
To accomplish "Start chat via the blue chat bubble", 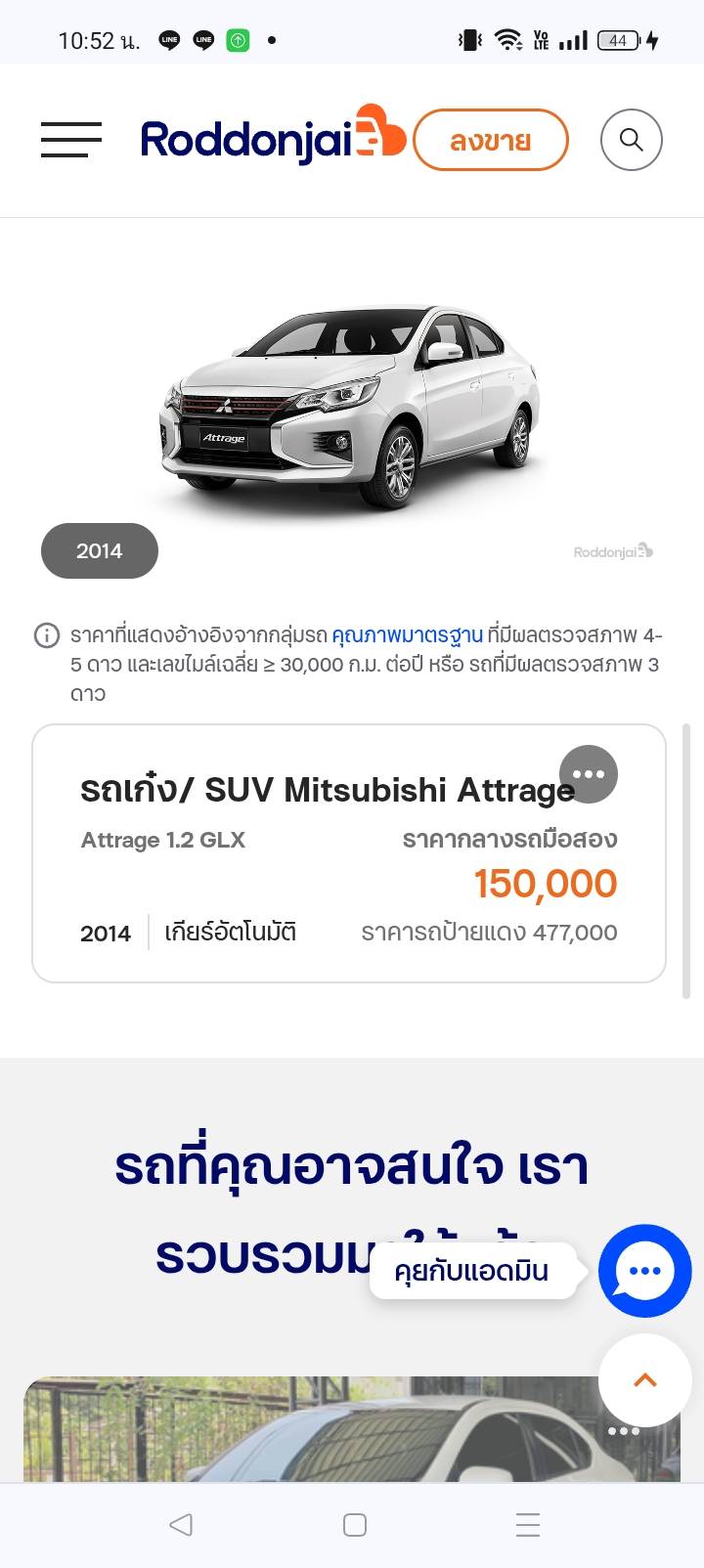I will [644, 1271].
